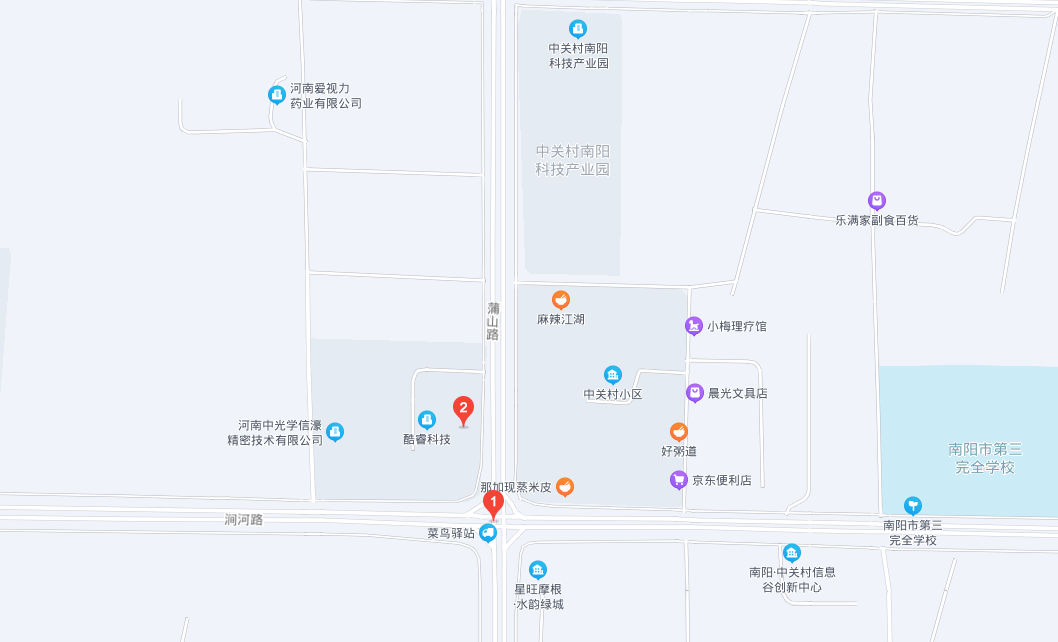Tap the 南阳·中关村信息谷创新中心 marker
This screenshot has height=642, width=1058.
792,553
